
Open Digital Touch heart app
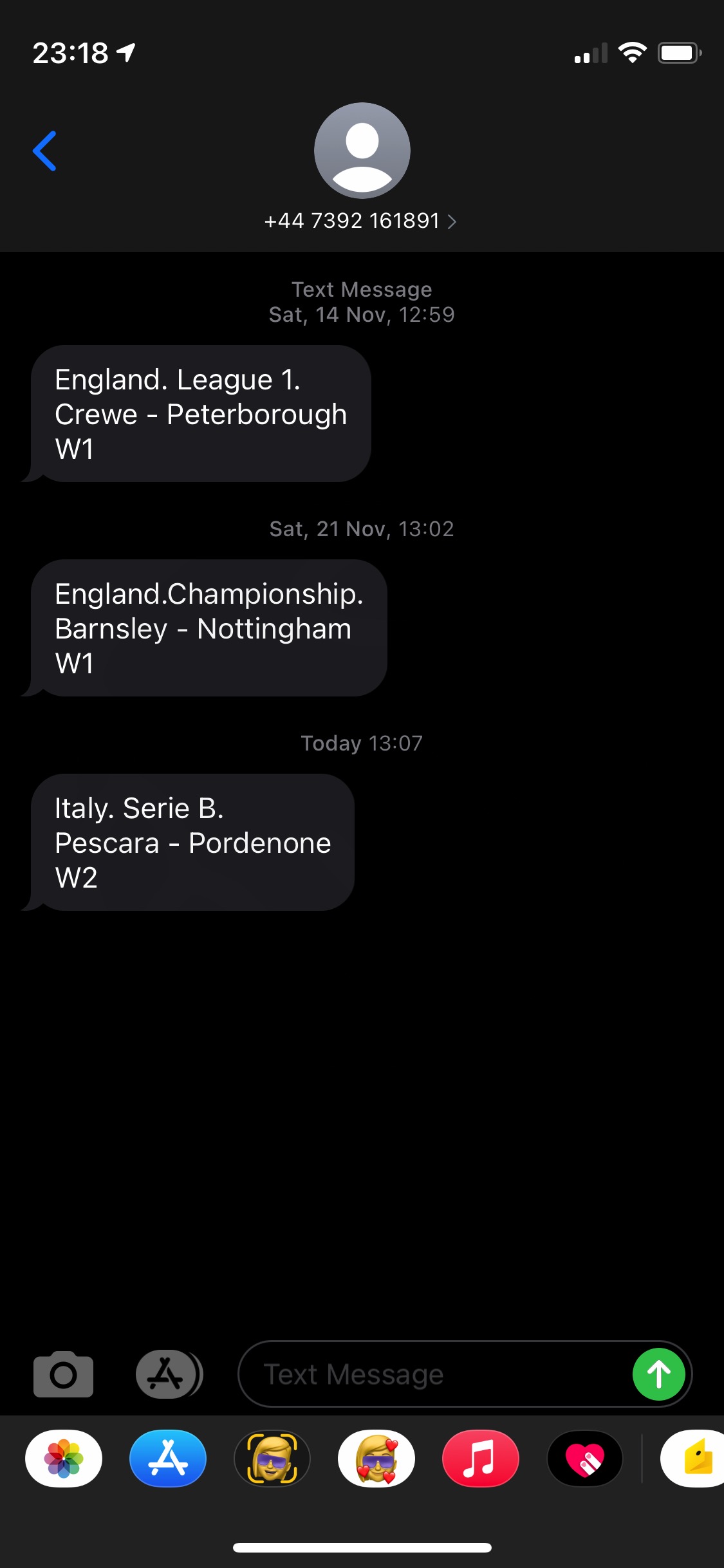[585, 1459]
